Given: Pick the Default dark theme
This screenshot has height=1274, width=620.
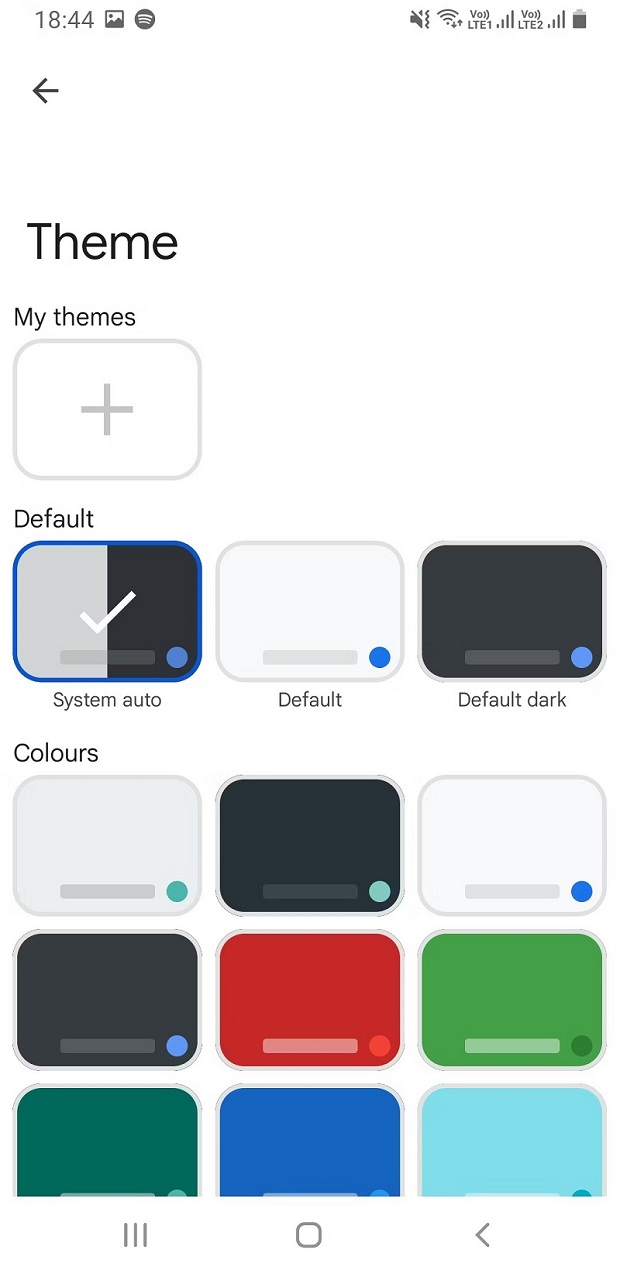Looking at the screenshot, I should [512, 612].
